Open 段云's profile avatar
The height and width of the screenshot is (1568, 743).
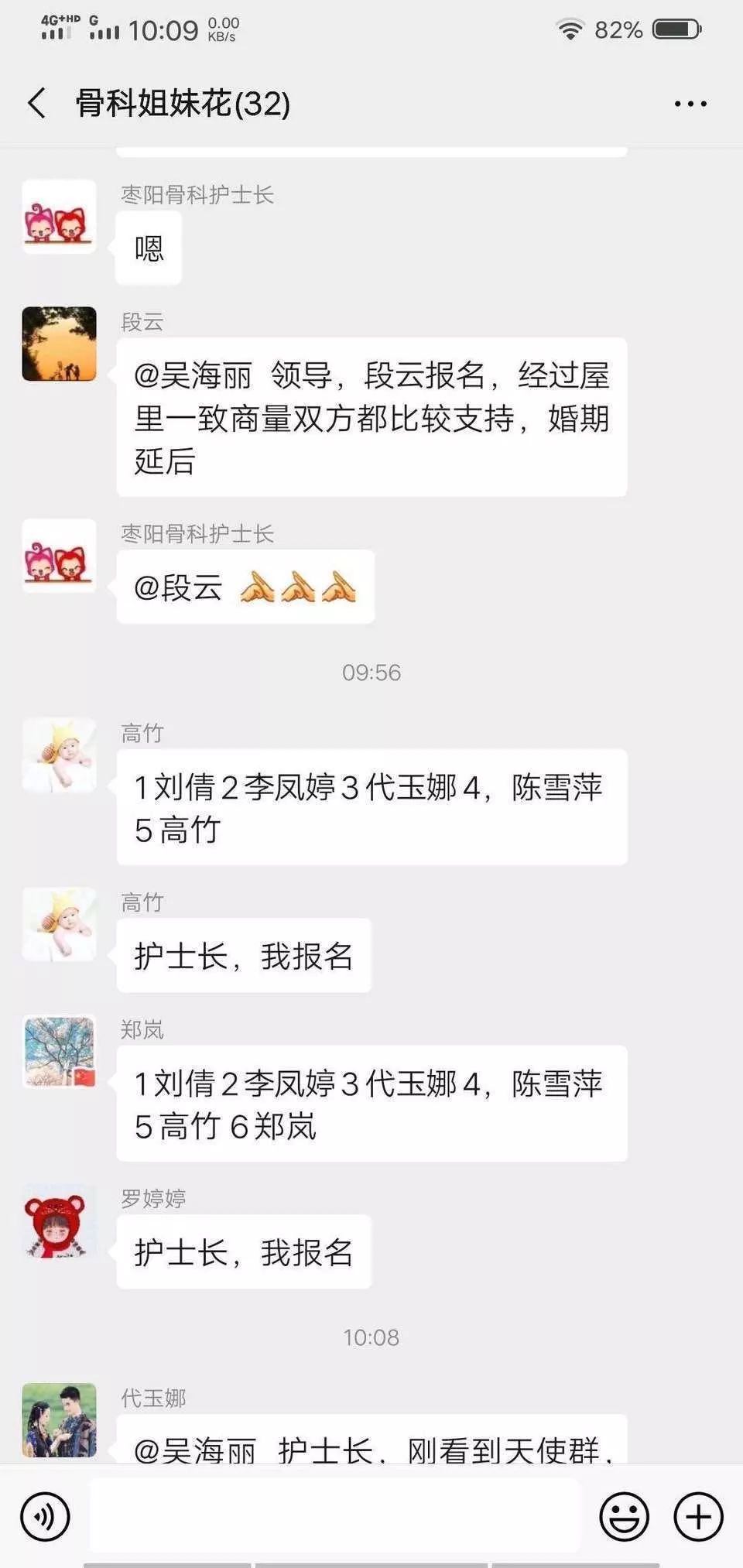(60, 344)
